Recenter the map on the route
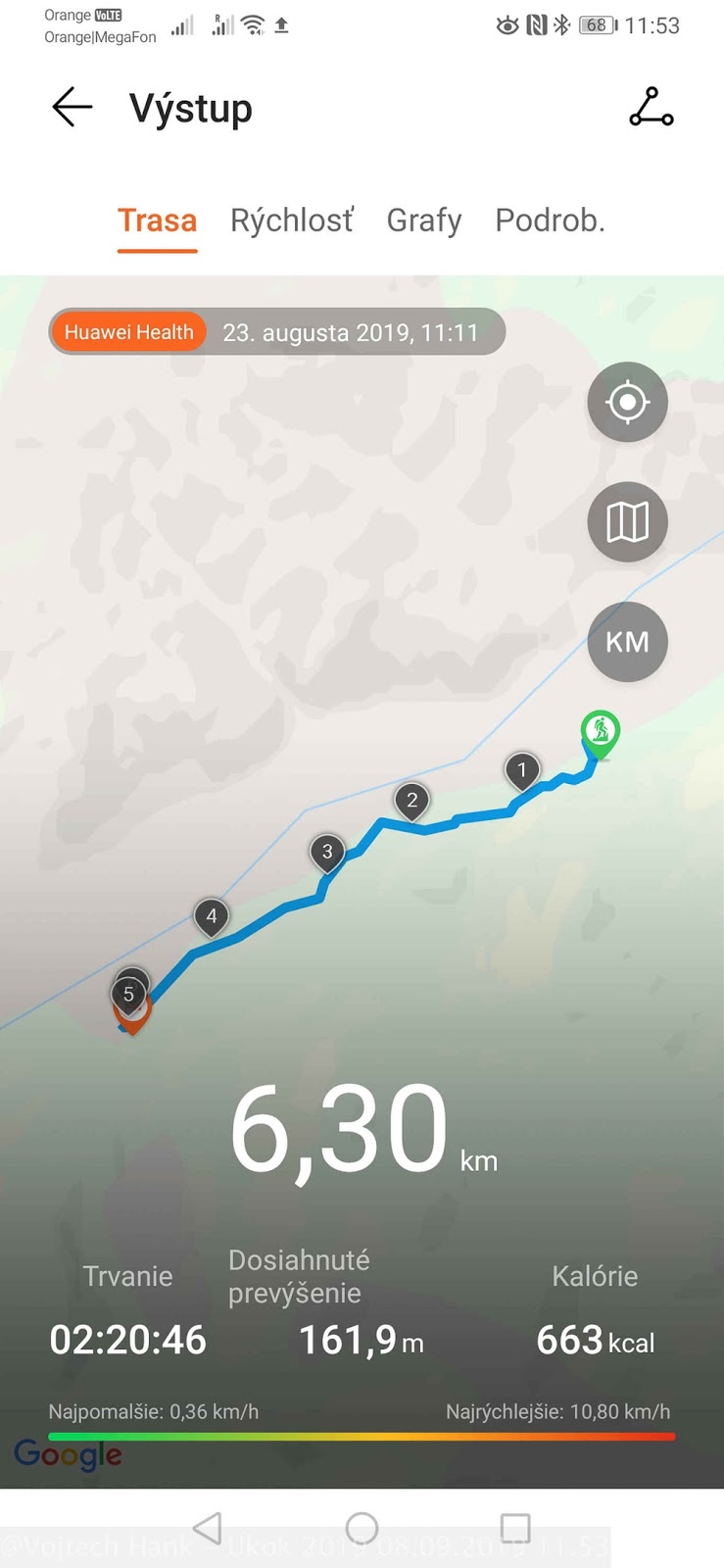This screenshot has width=724, height=1568. (627, 402)
